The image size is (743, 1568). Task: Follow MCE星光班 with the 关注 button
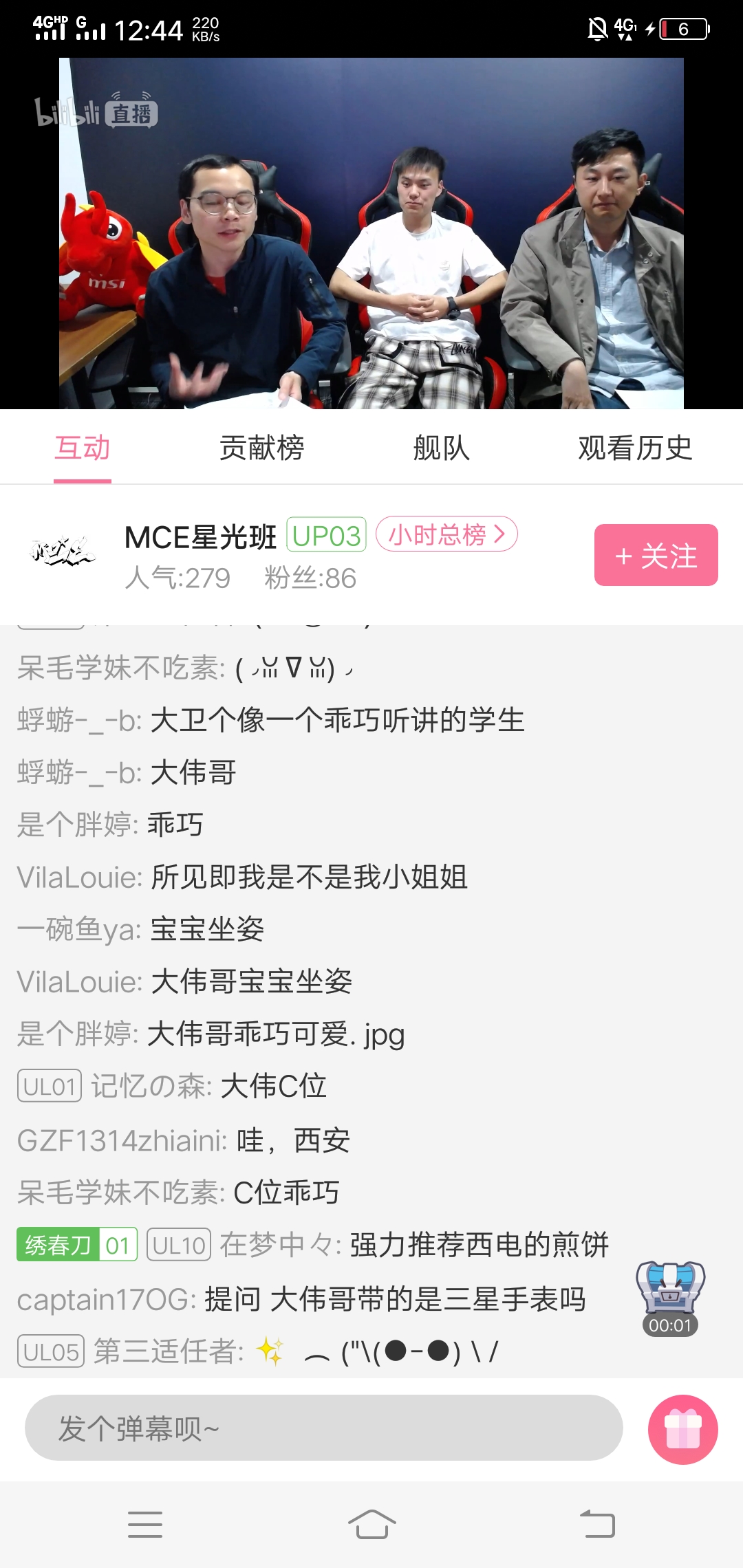(656, 555)
